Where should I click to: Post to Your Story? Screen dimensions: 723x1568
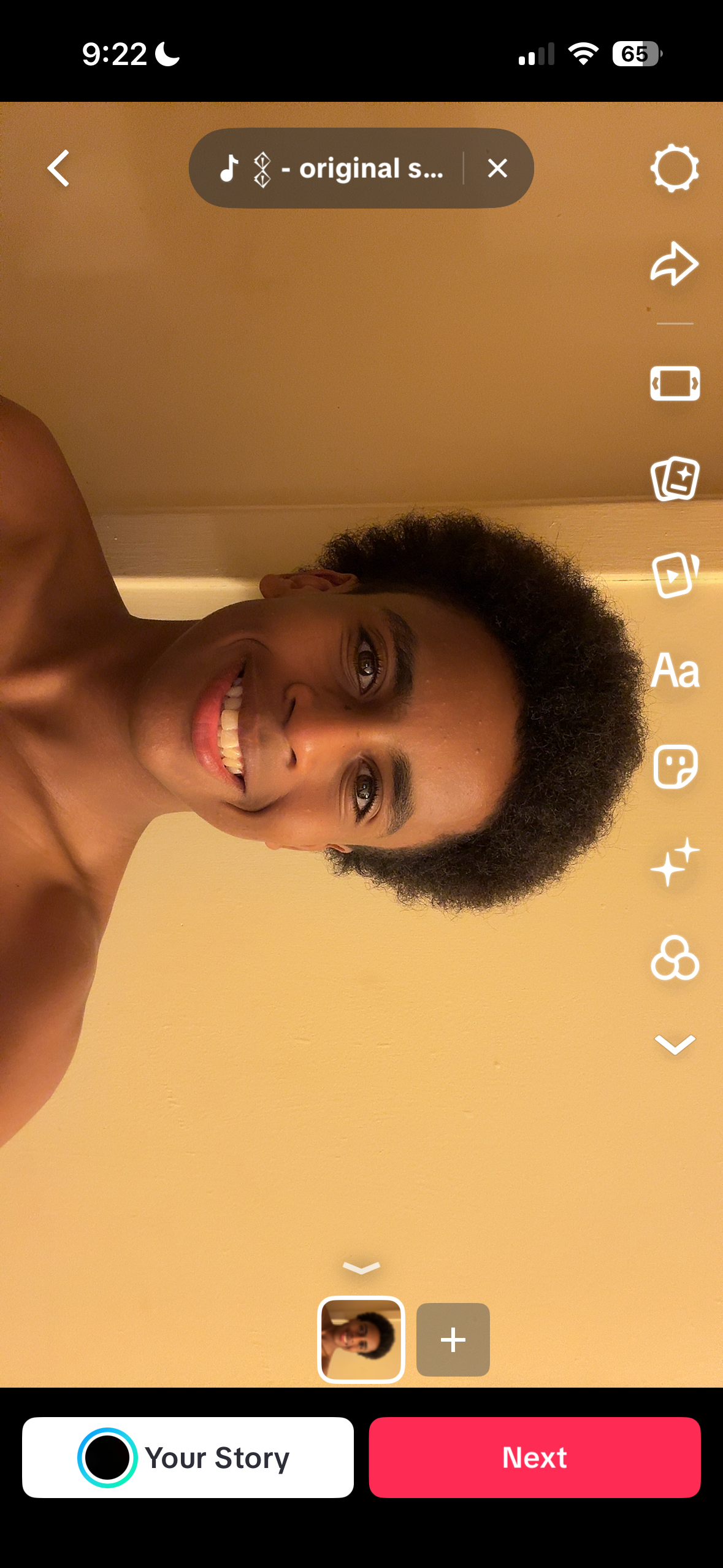188,1457
